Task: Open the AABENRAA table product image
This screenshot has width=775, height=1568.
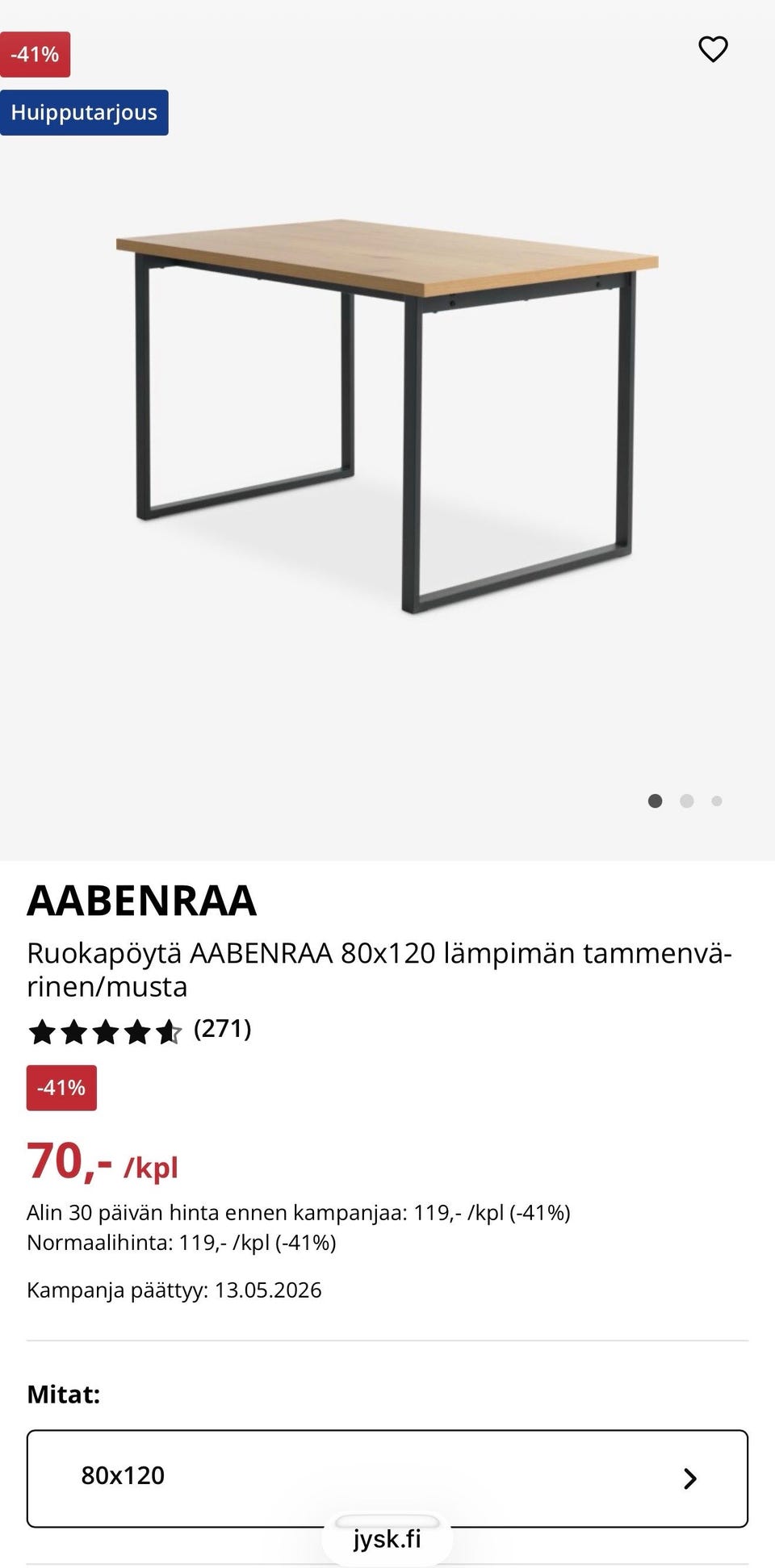Action: point(387,416)
